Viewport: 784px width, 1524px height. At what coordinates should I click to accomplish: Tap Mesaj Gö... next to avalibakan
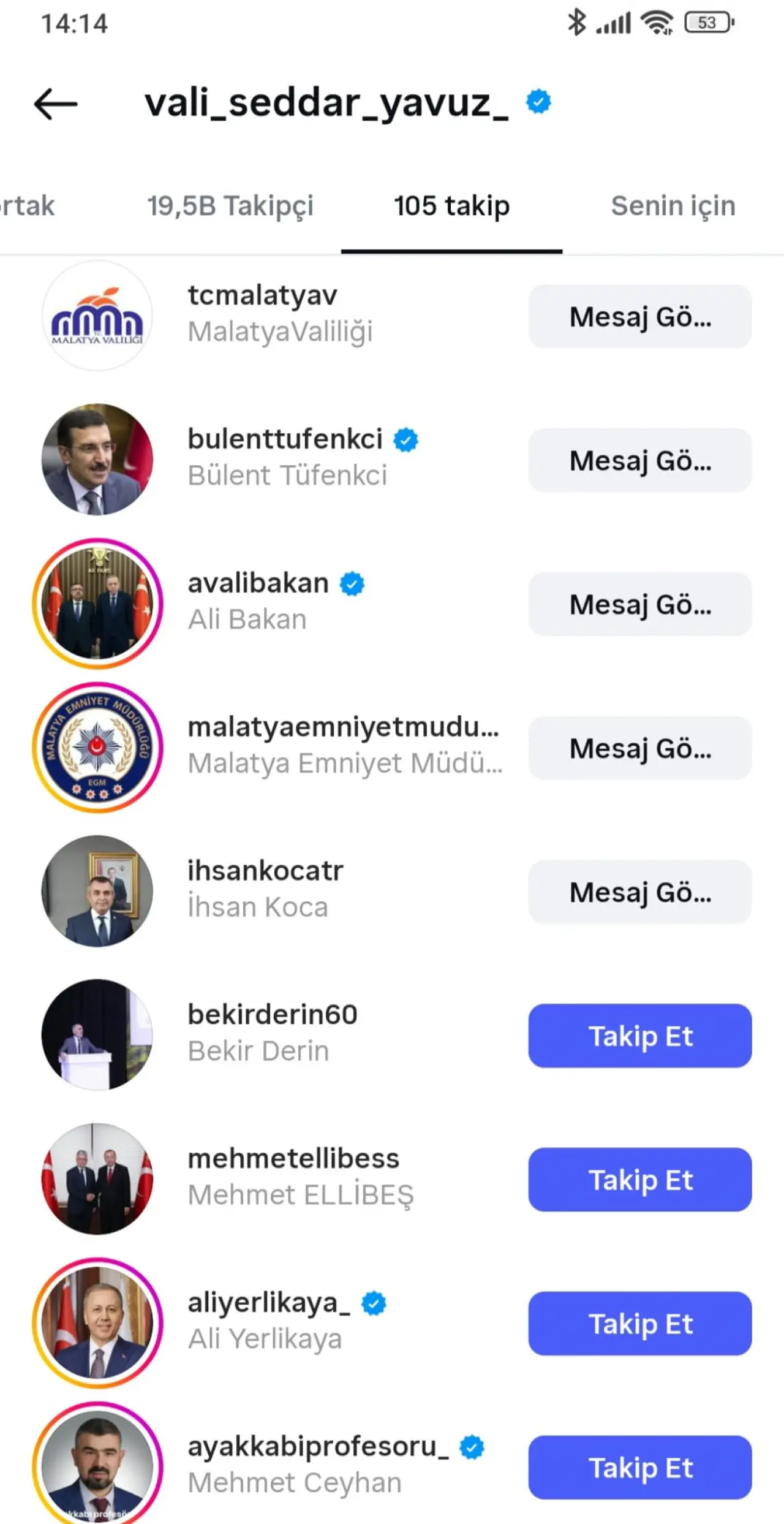639,605
